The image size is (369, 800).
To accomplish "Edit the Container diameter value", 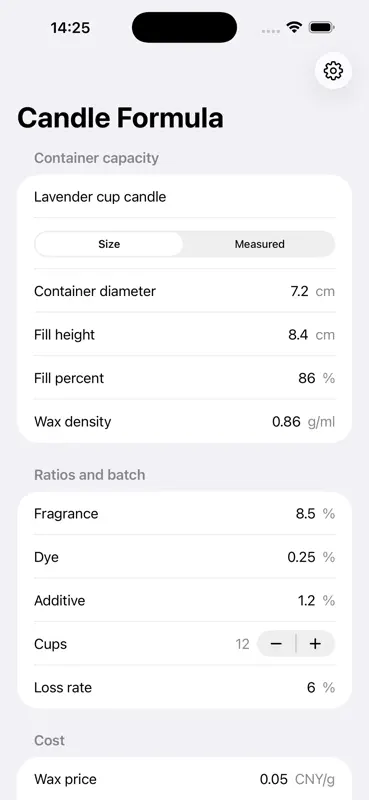I will click(299, 291).
